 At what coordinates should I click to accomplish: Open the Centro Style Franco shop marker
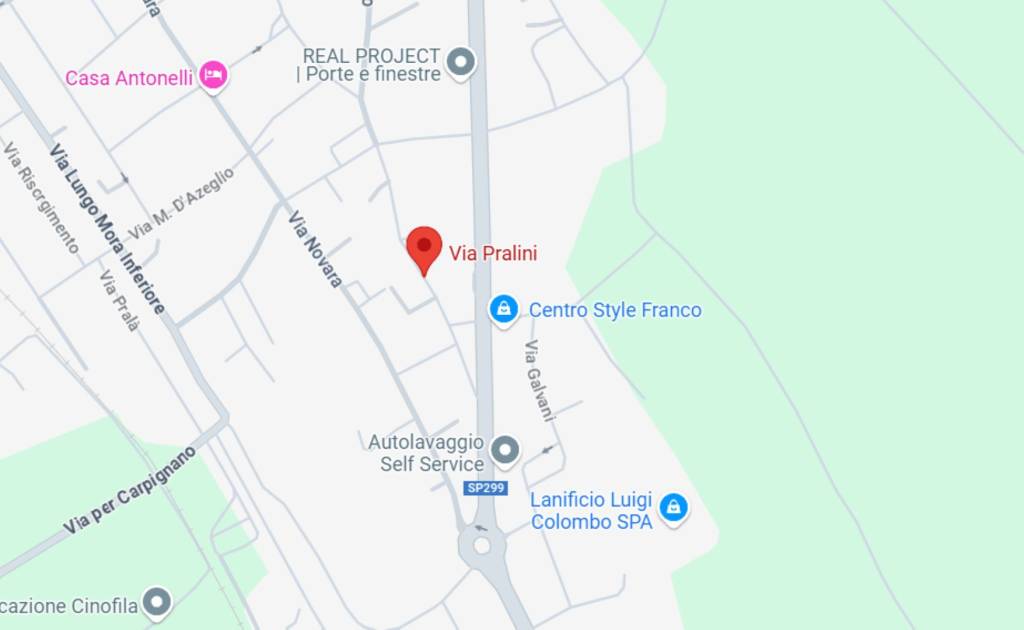click(x=504, y=309)
